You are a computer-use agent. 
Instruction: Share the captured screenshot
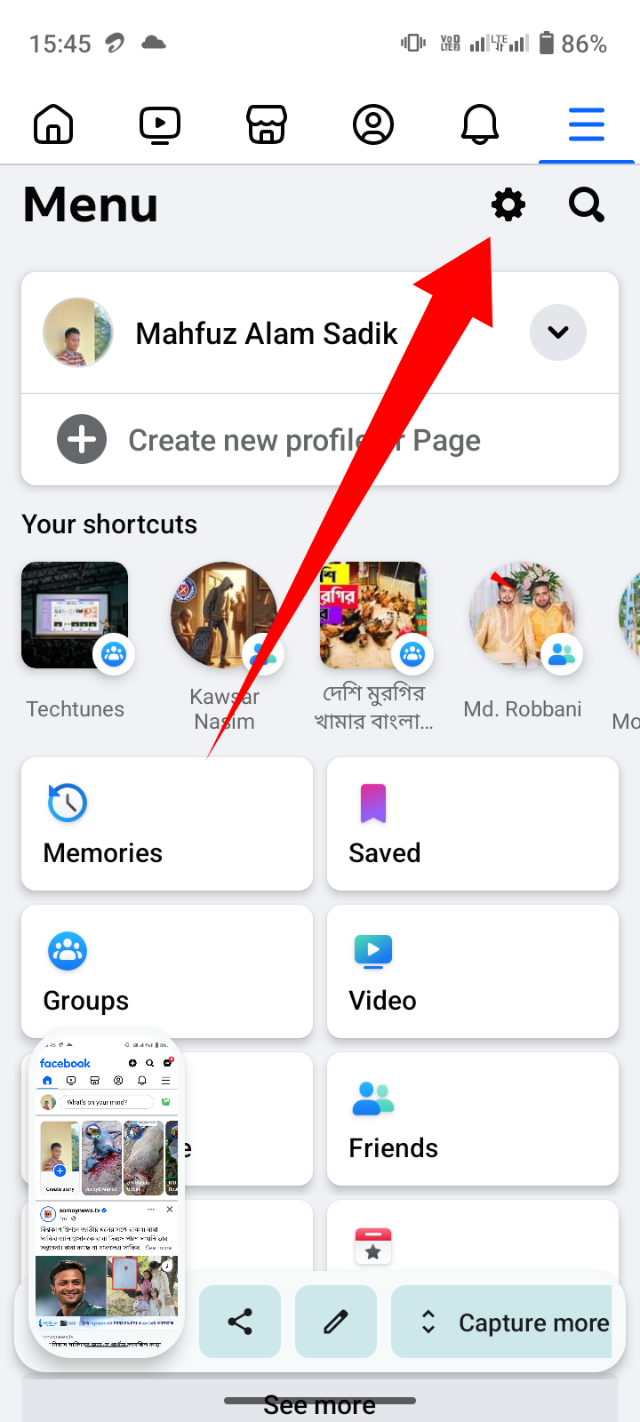[240, 1322]
